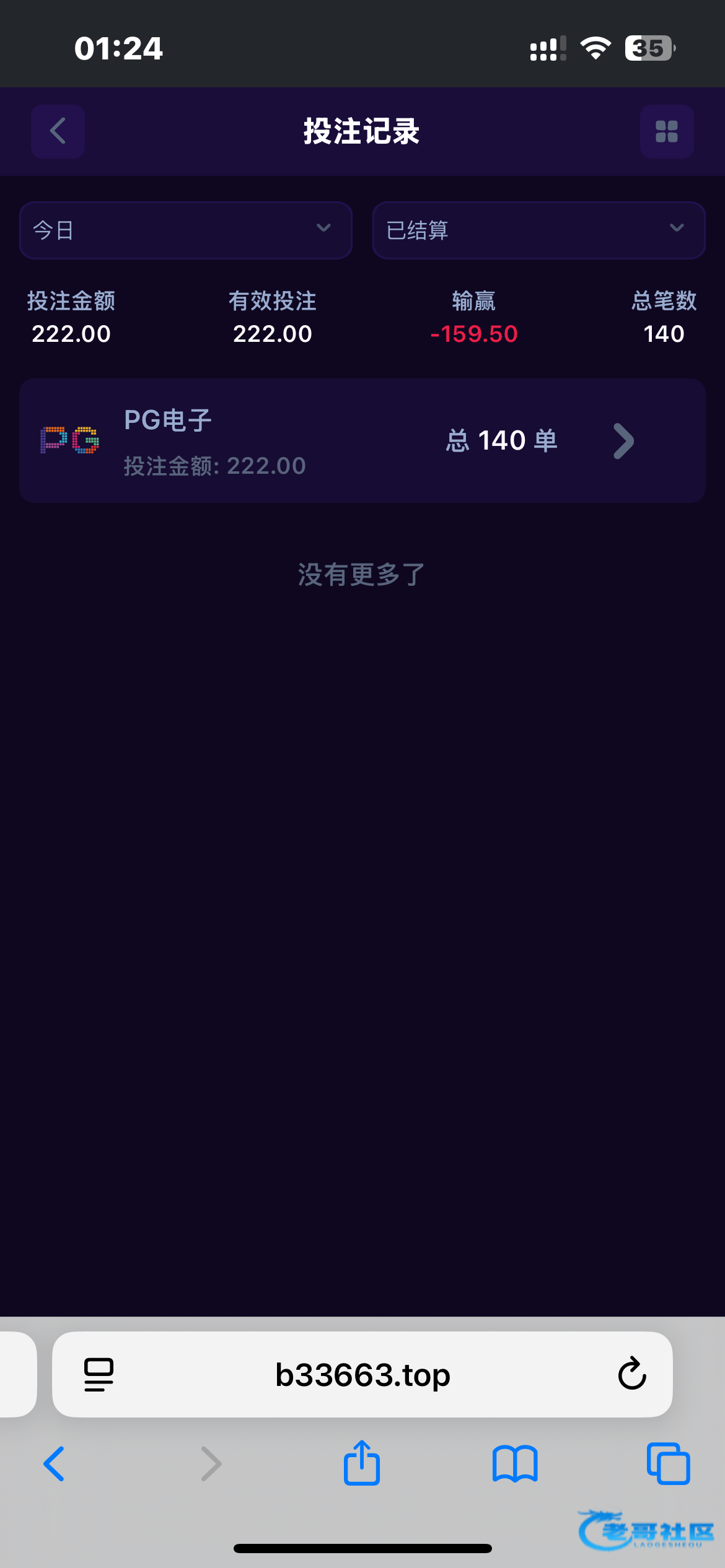
Task: Tap the b33663.top address bar
Action: point(362,1375)
